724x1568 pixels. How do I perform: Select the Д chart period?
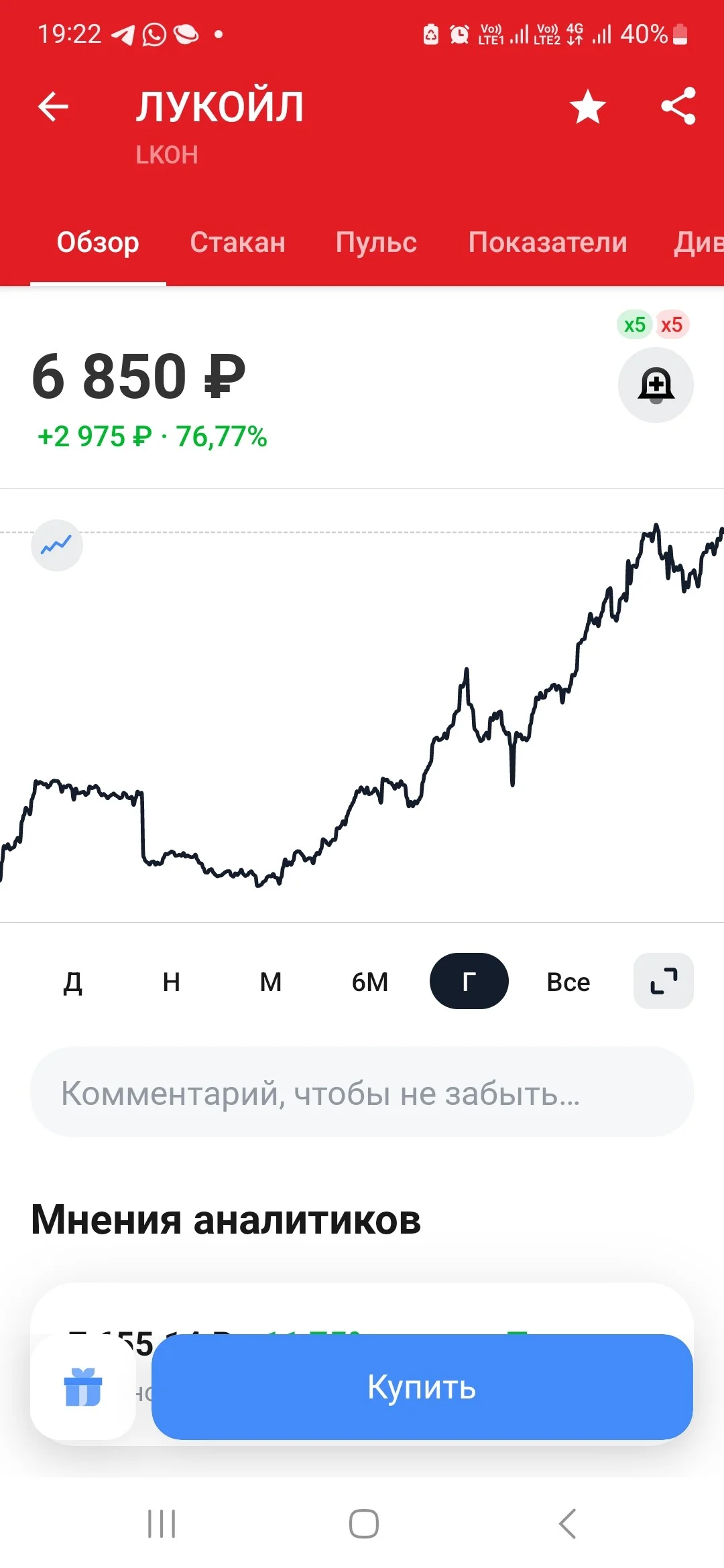click(x=72, y=982)
